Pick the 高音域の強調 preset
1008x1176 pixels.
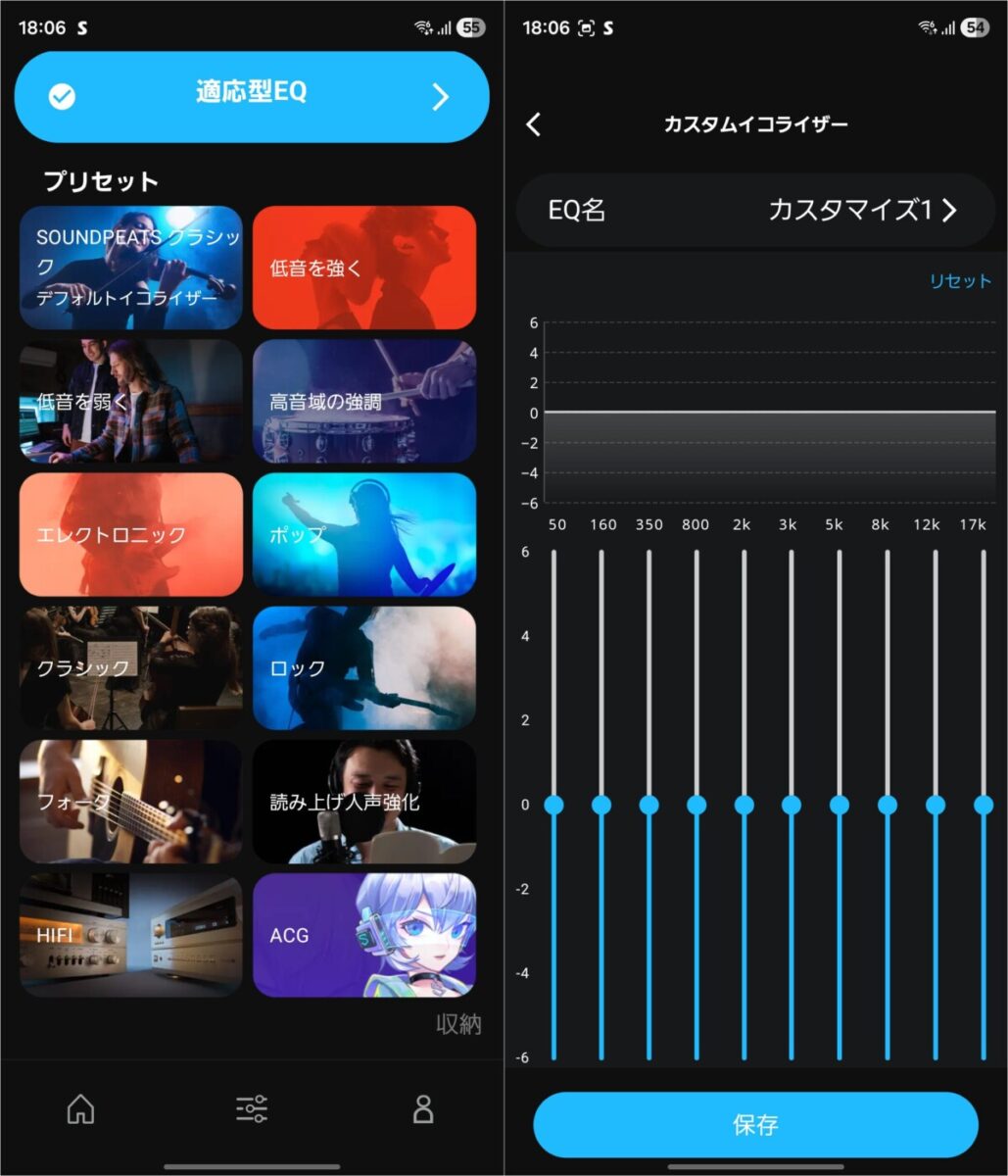[x=364, y=401]
